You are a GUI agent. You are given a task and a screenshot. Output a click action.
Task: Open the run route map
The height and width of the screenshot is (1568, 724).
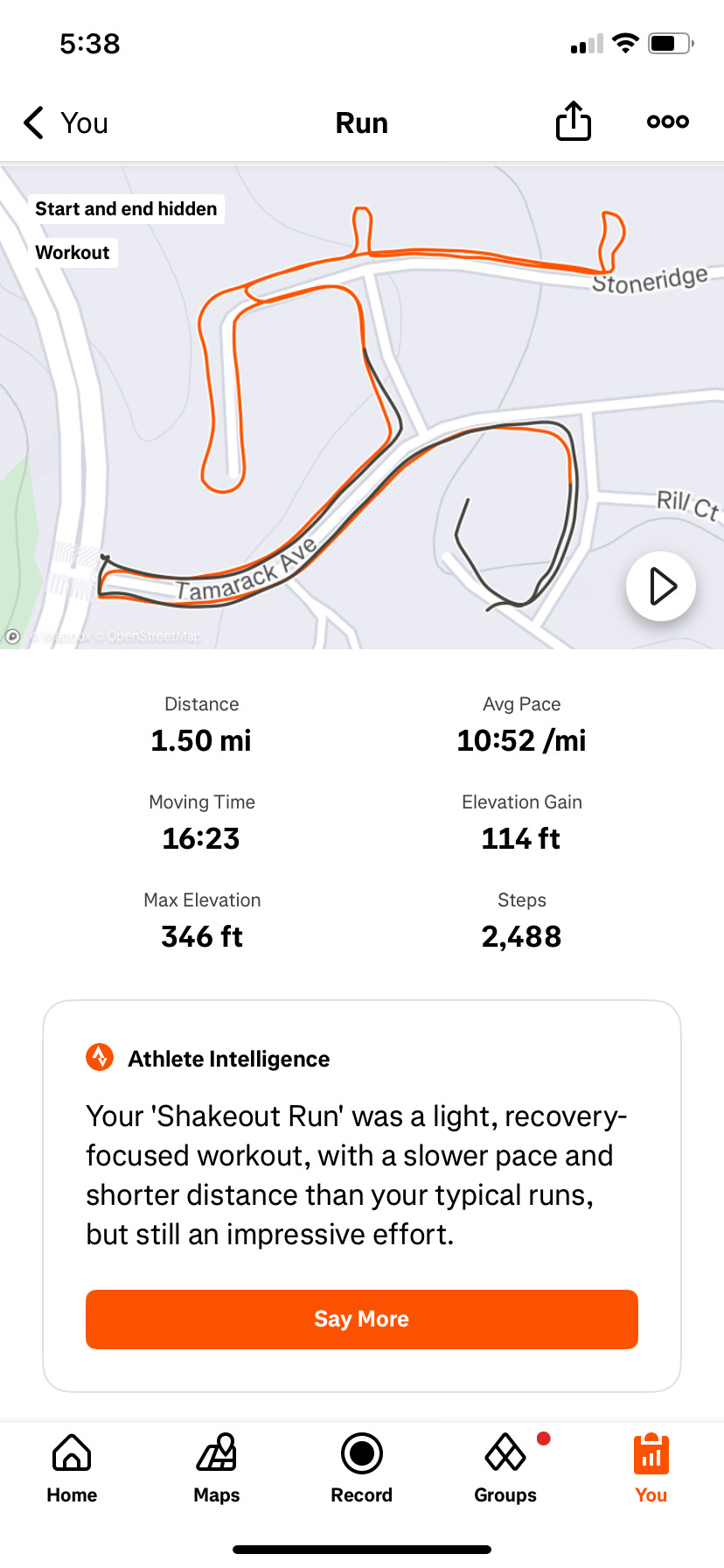coord(362,407)
